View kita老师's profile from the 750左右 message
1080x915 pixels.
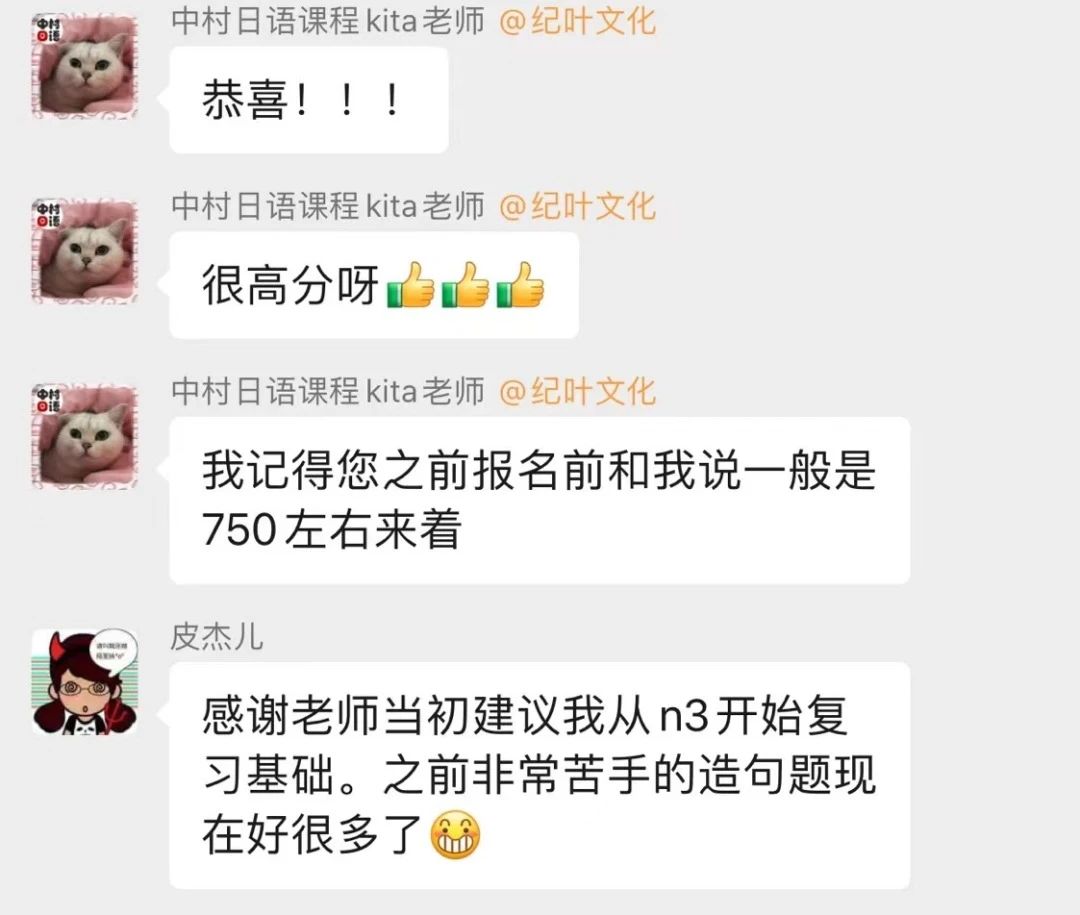point(84,436)
